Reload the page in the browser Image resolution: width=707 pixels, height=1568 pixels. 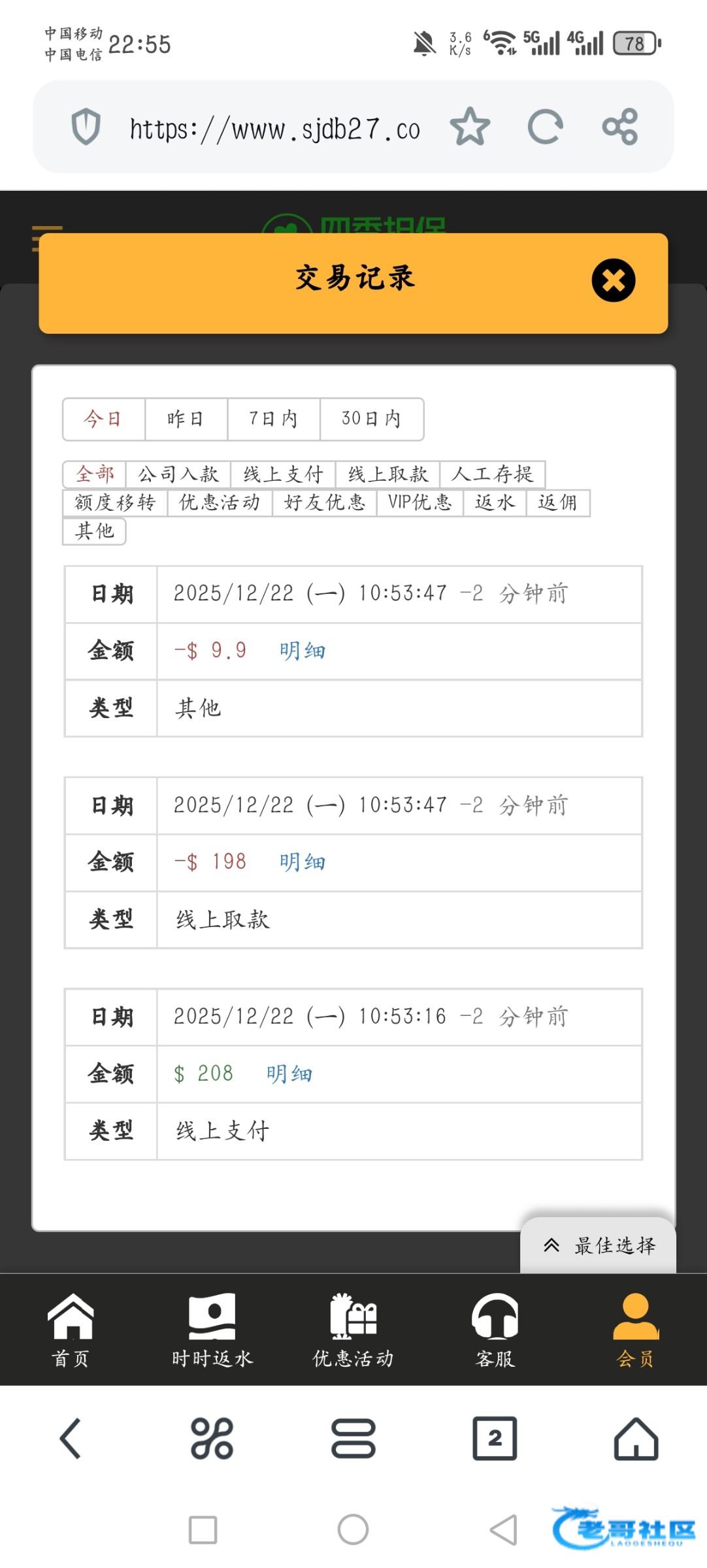coord(545,127)
